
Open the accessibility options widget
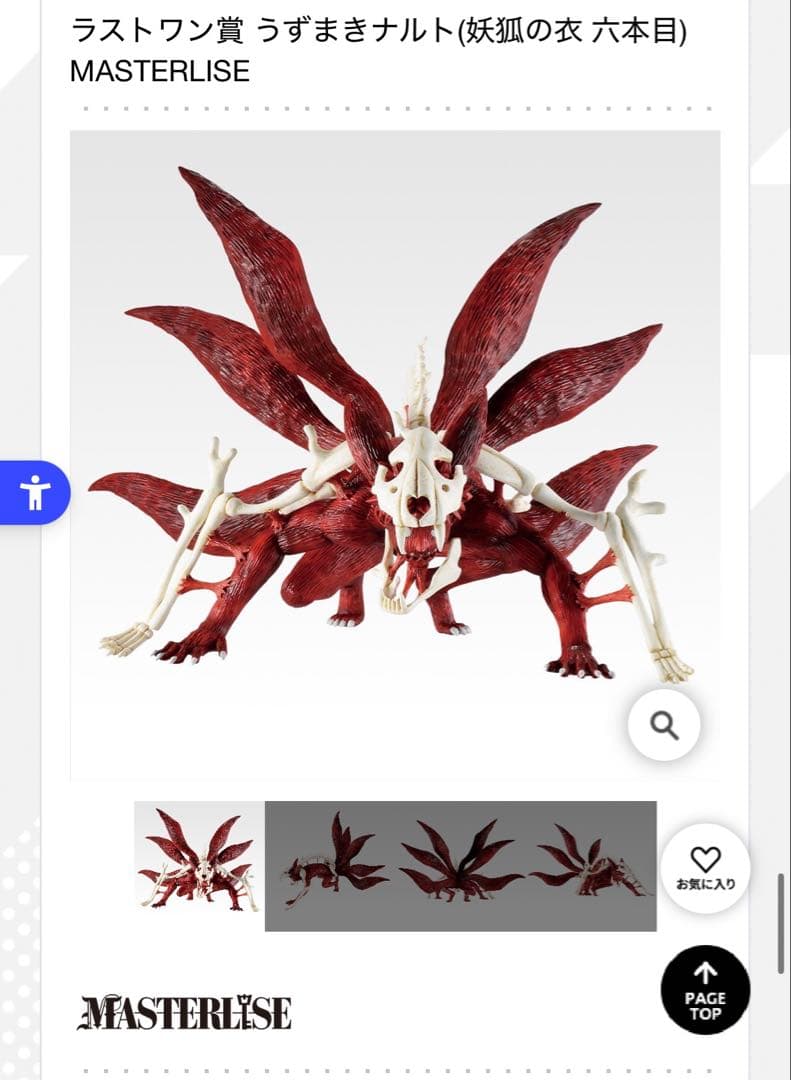[x=34, y=492]
